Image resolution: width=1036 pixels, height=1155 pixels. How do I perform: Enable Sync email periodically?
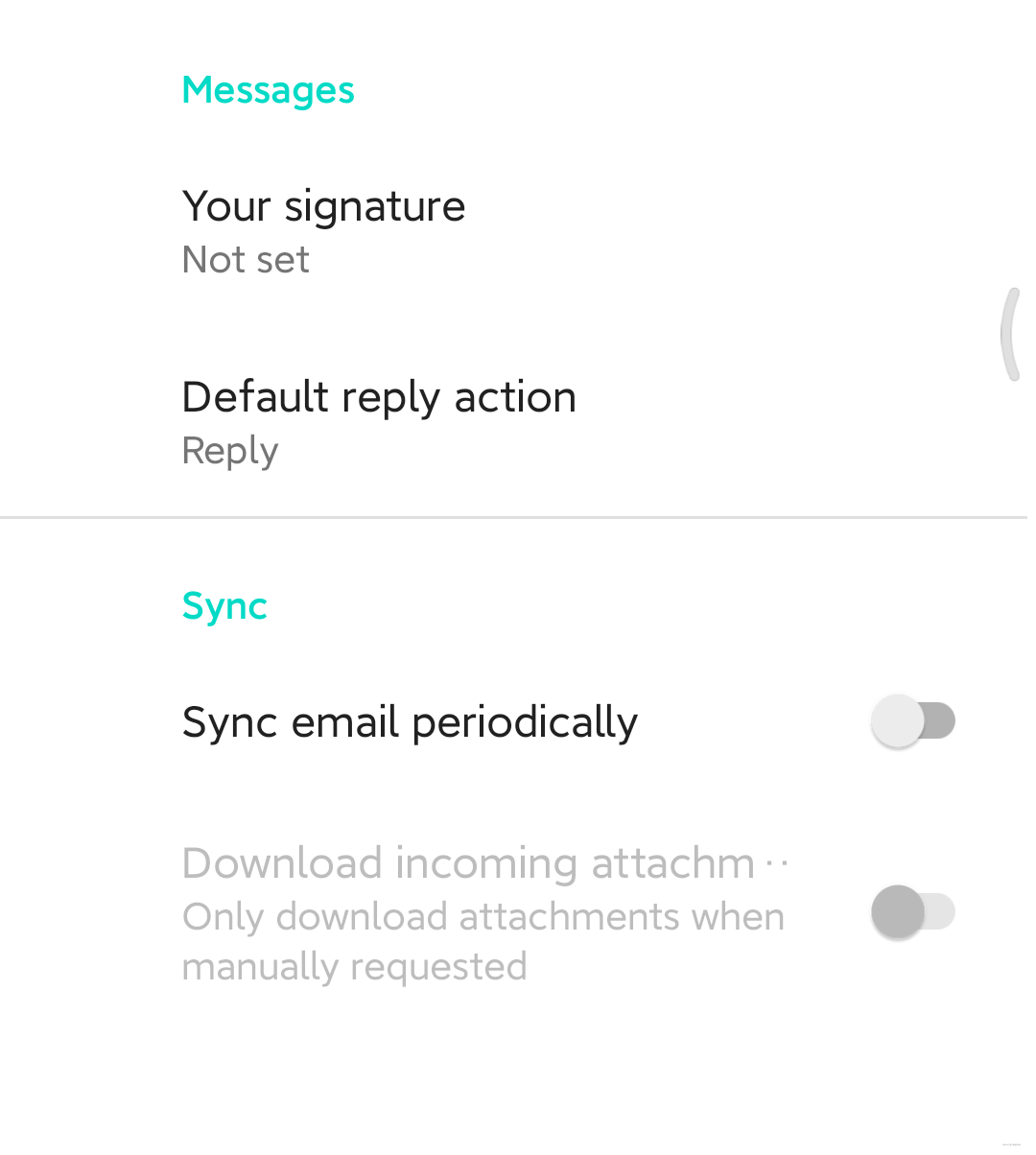911,721
